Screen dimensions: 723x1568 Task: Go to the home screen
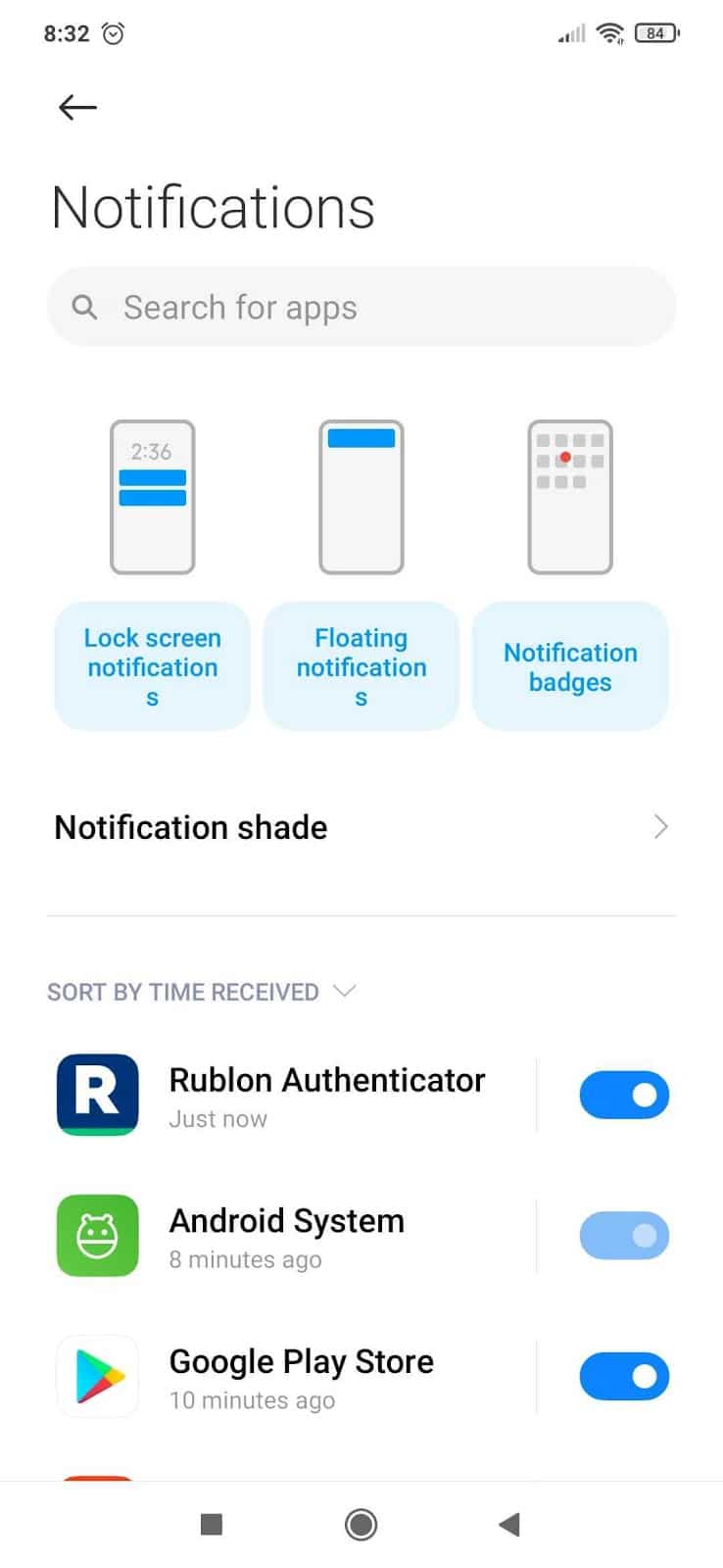pos(361,1524)
